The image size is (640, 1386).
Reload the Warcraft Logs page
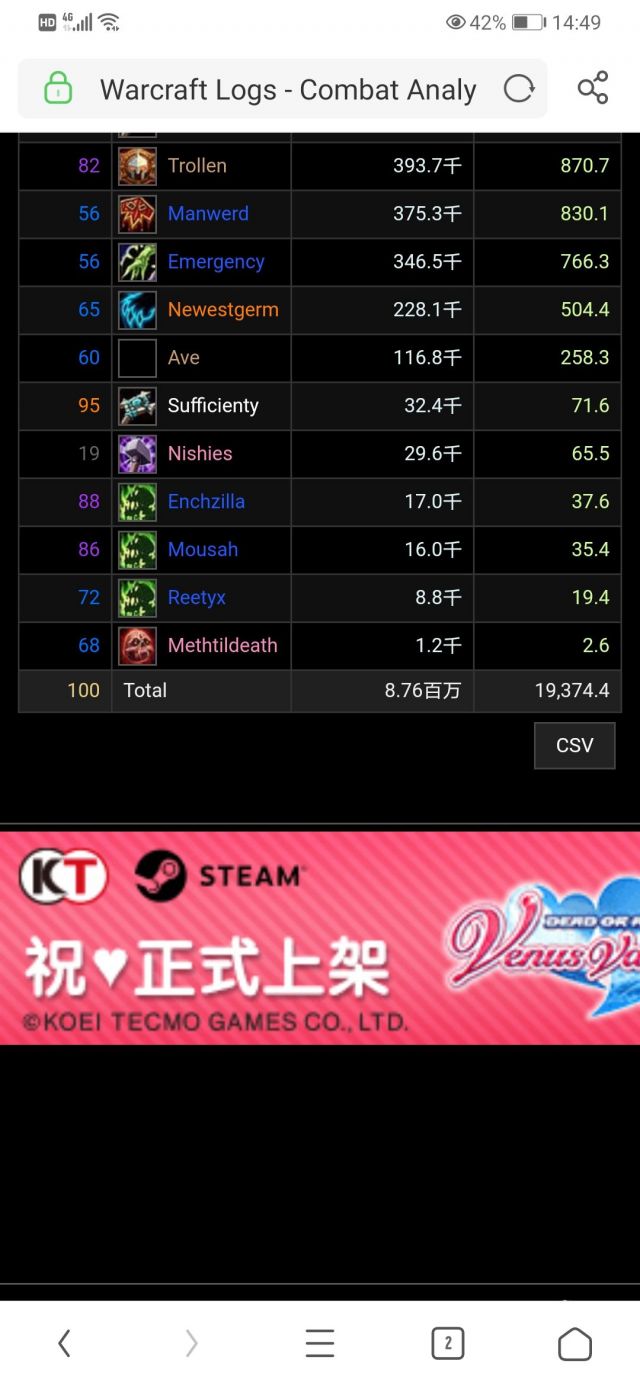[x=519, y=89]
